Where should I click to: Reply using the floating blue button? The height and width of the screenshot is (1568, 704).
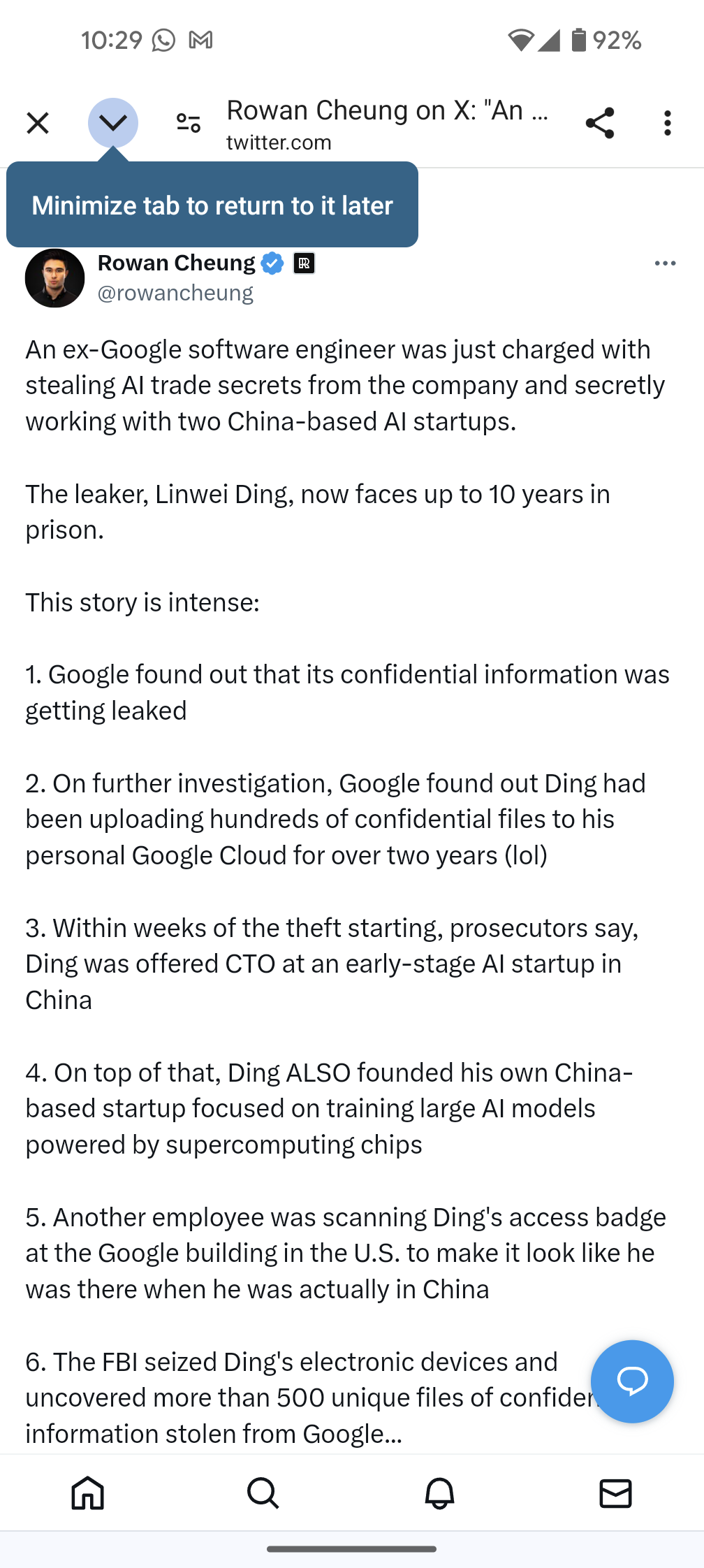[x=632, y=1381]
